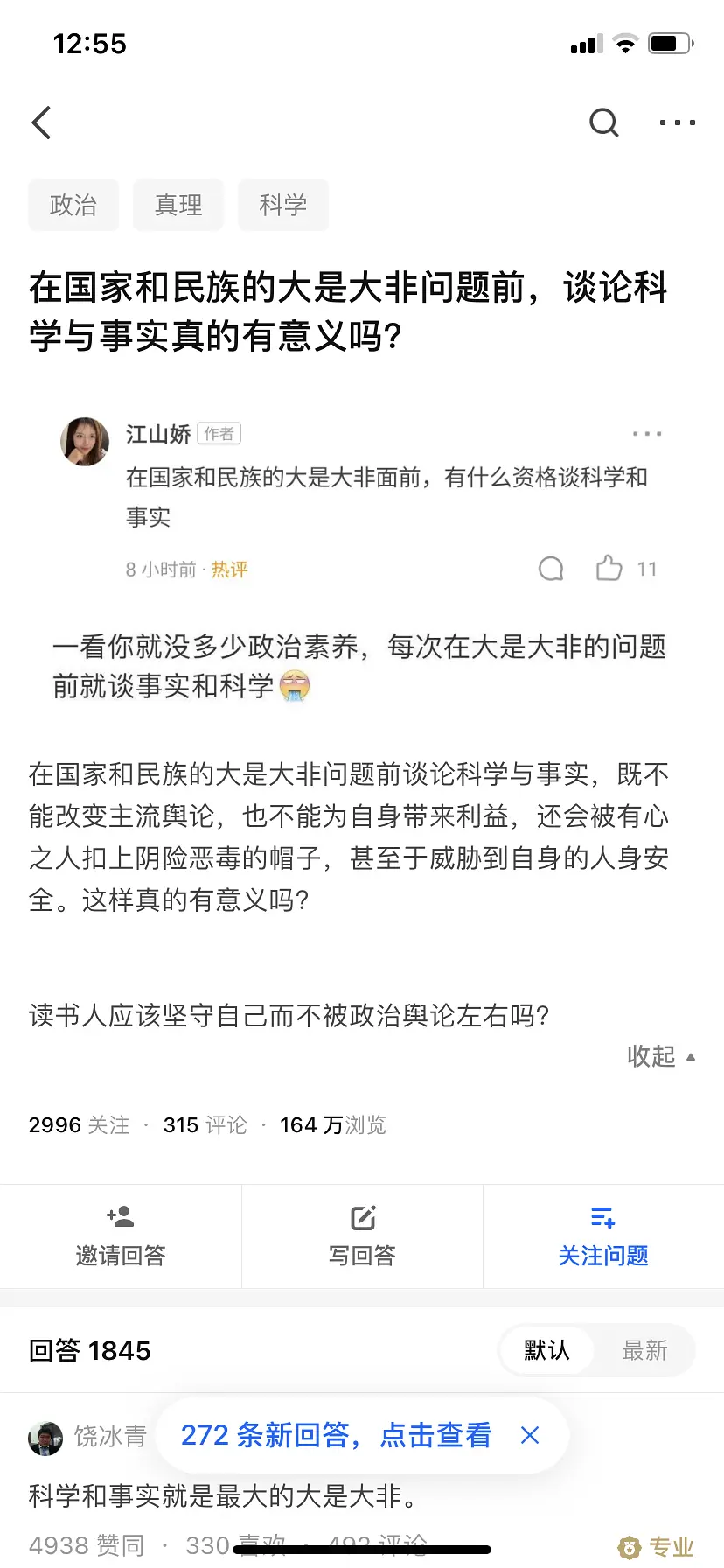
Task: Open the 政治 topic tag
Action: pyautogui.click(x=73, y=205)
